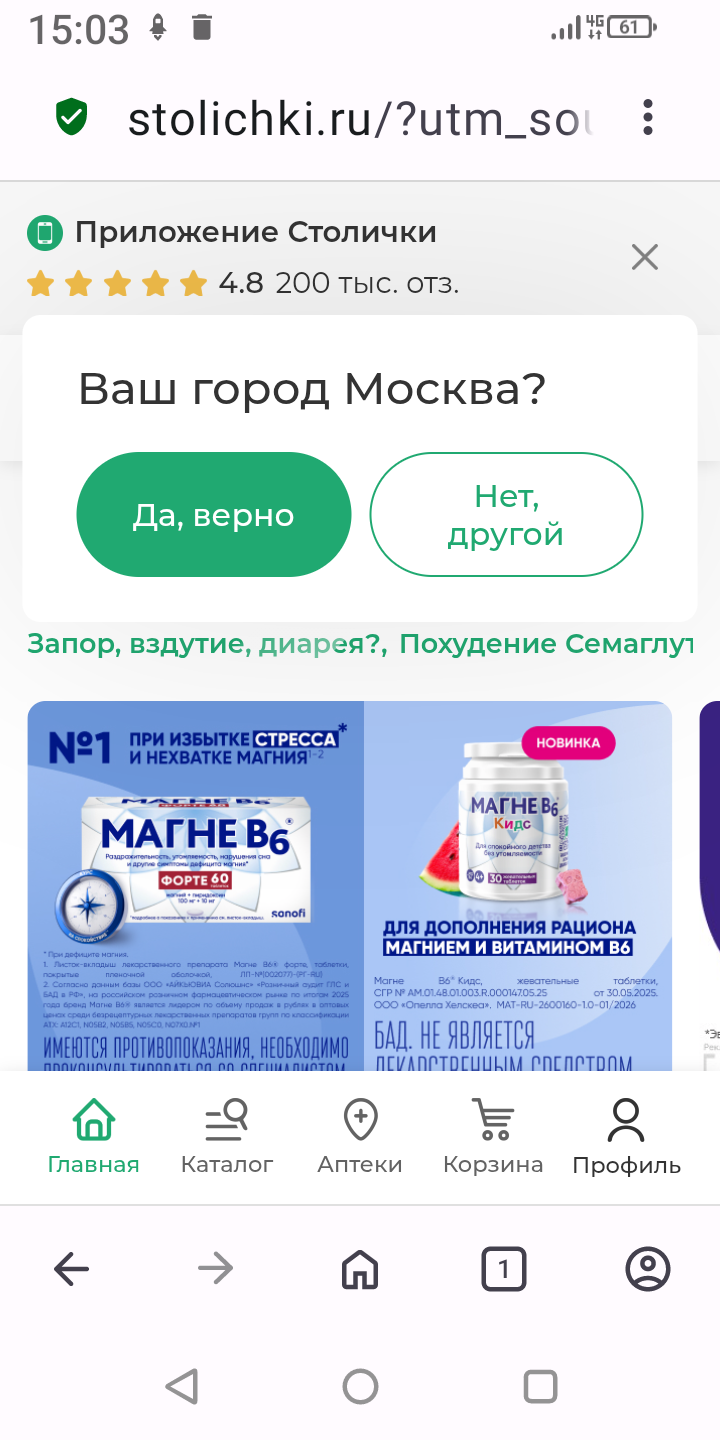The height and width of the screenshot is (1440, 720).
Task: Open the Магне B6 promo banner
Action: click(349, 885)
